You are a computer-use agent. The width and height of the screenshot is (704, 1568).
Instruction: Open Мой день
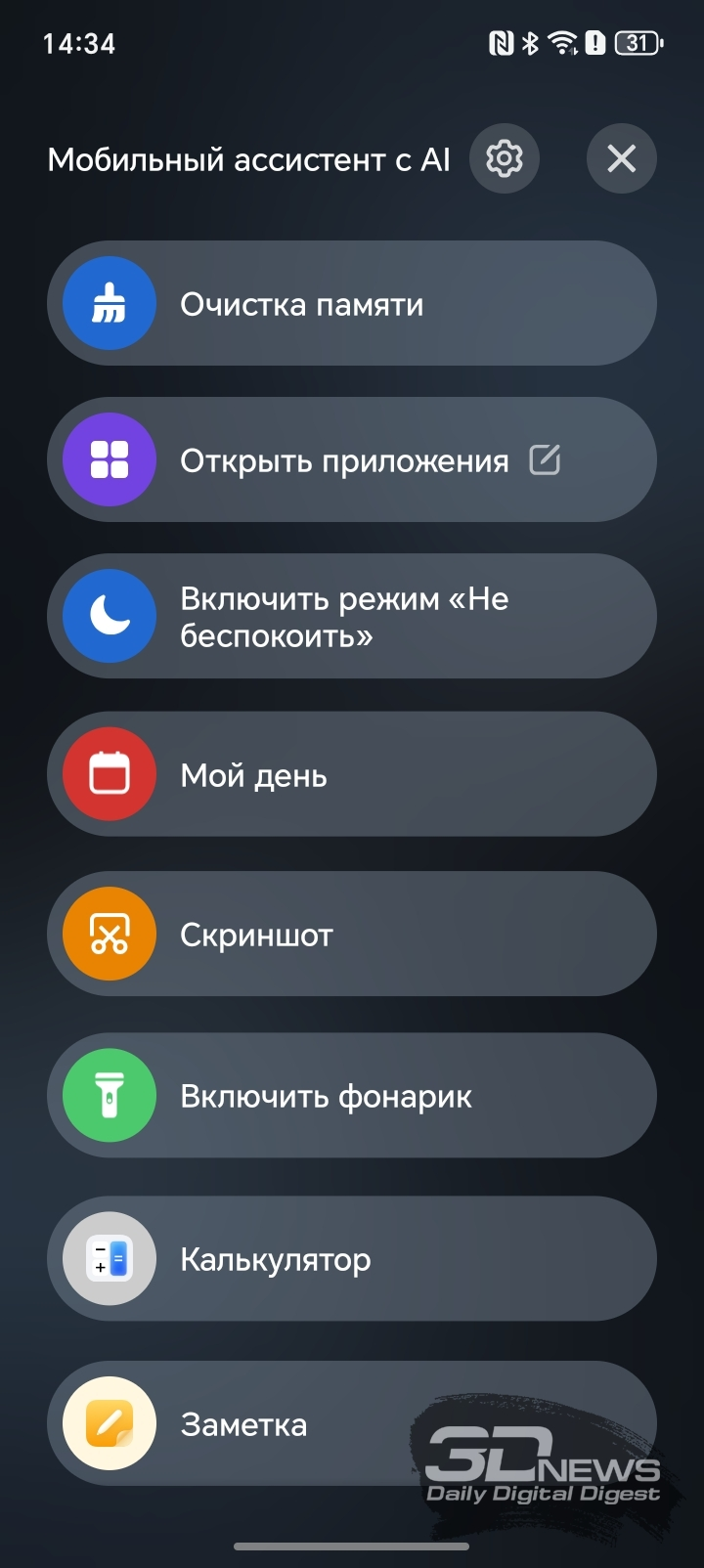point(352,775)
